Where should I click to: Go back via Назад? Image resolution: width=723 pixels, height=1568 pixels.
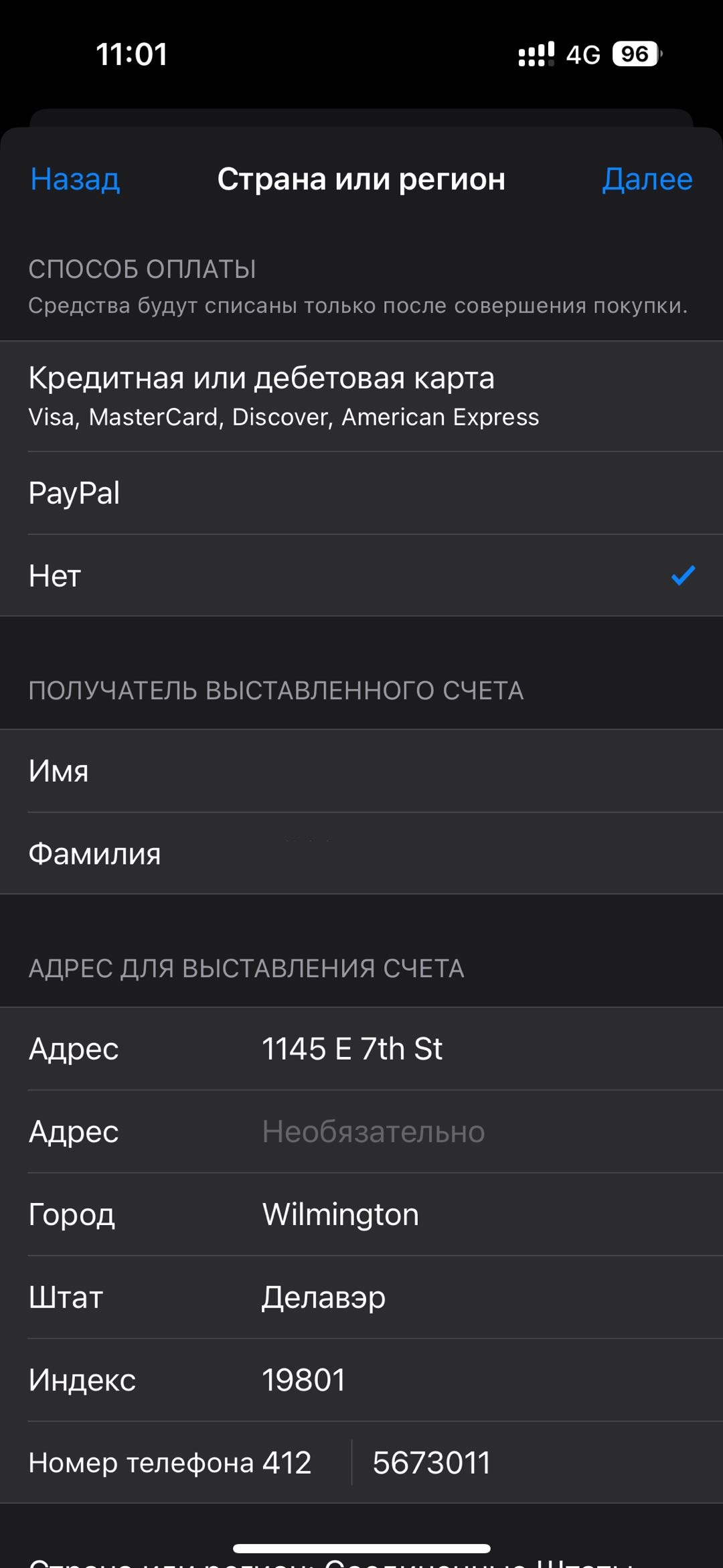[75, 180]
